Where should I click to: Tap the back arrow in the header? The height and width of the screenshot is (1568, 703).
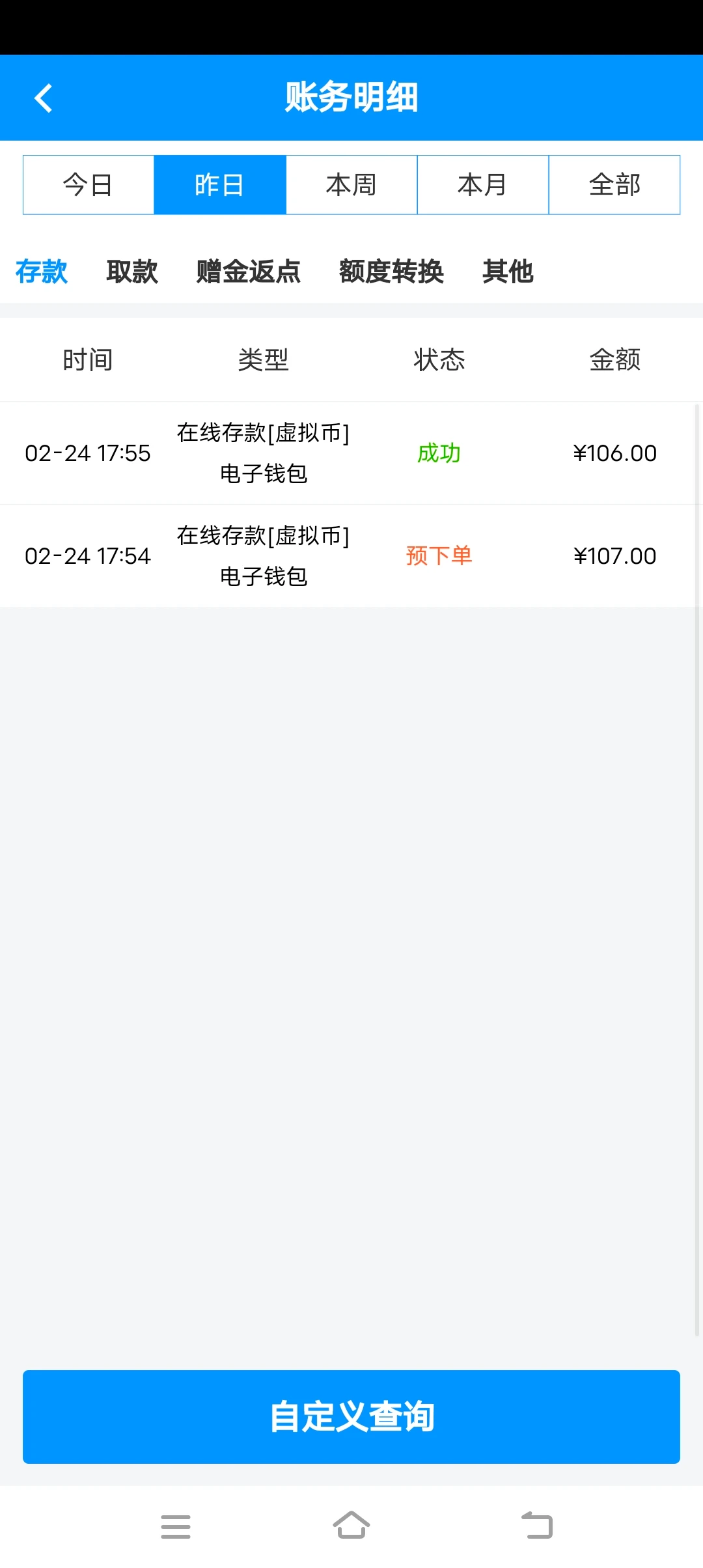[43, 97]
